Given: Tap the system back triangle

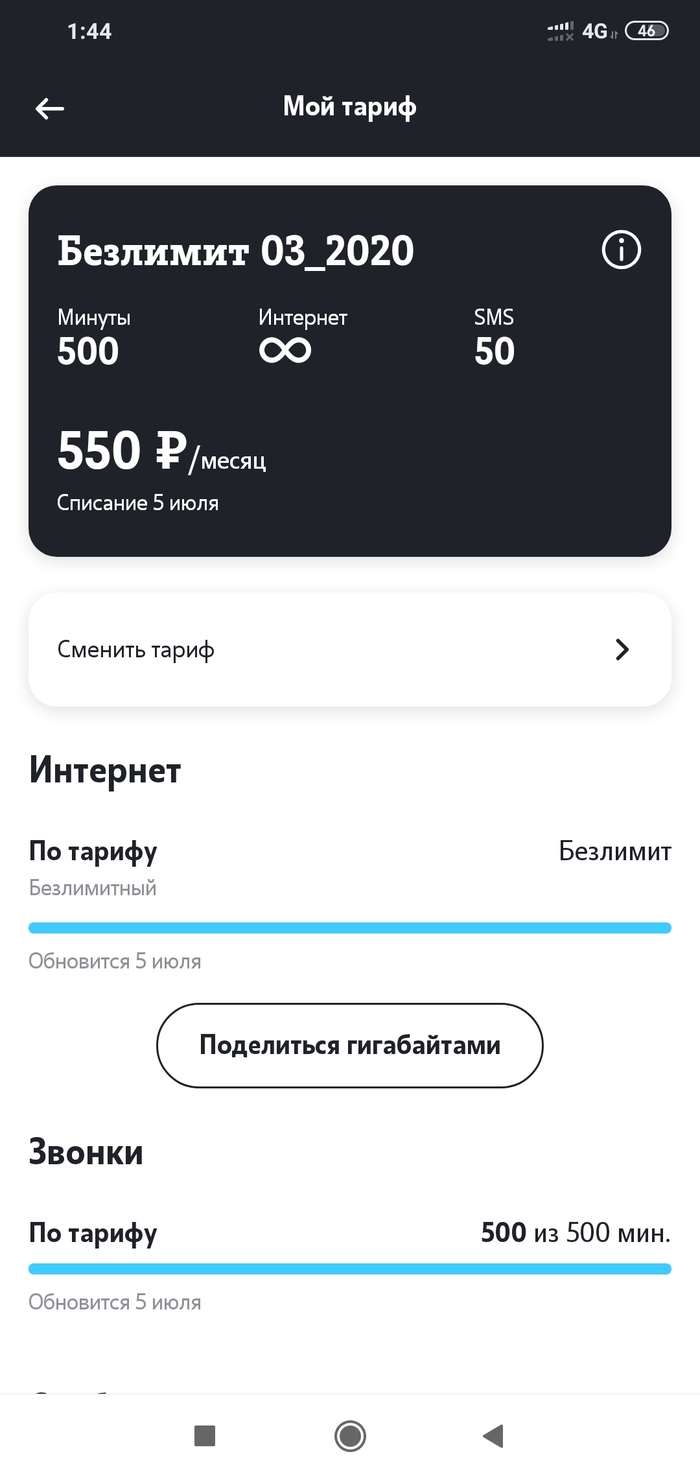Looking at the screenshot, I should [492, 1437].
